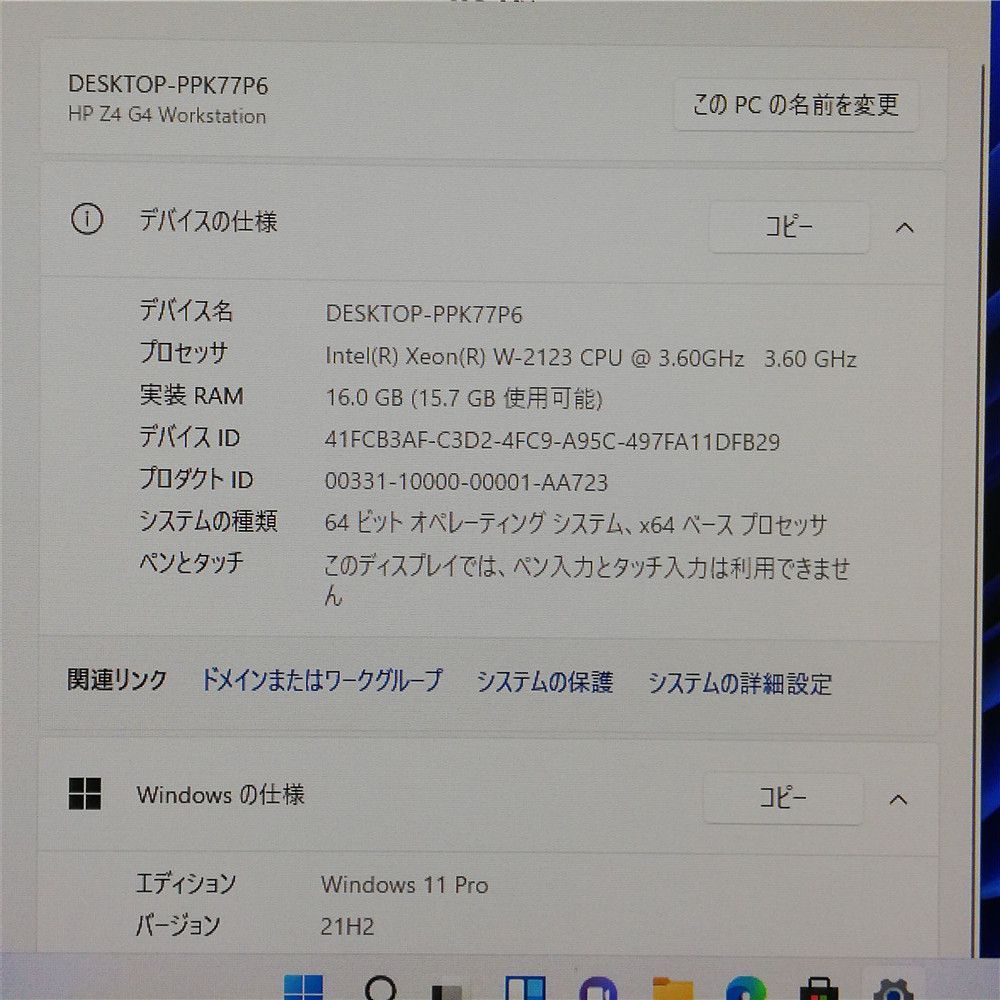Launch Microsoft Edge from the taskbar
The height and width of the screenshot is (1000, 1000).
(745, 990)
